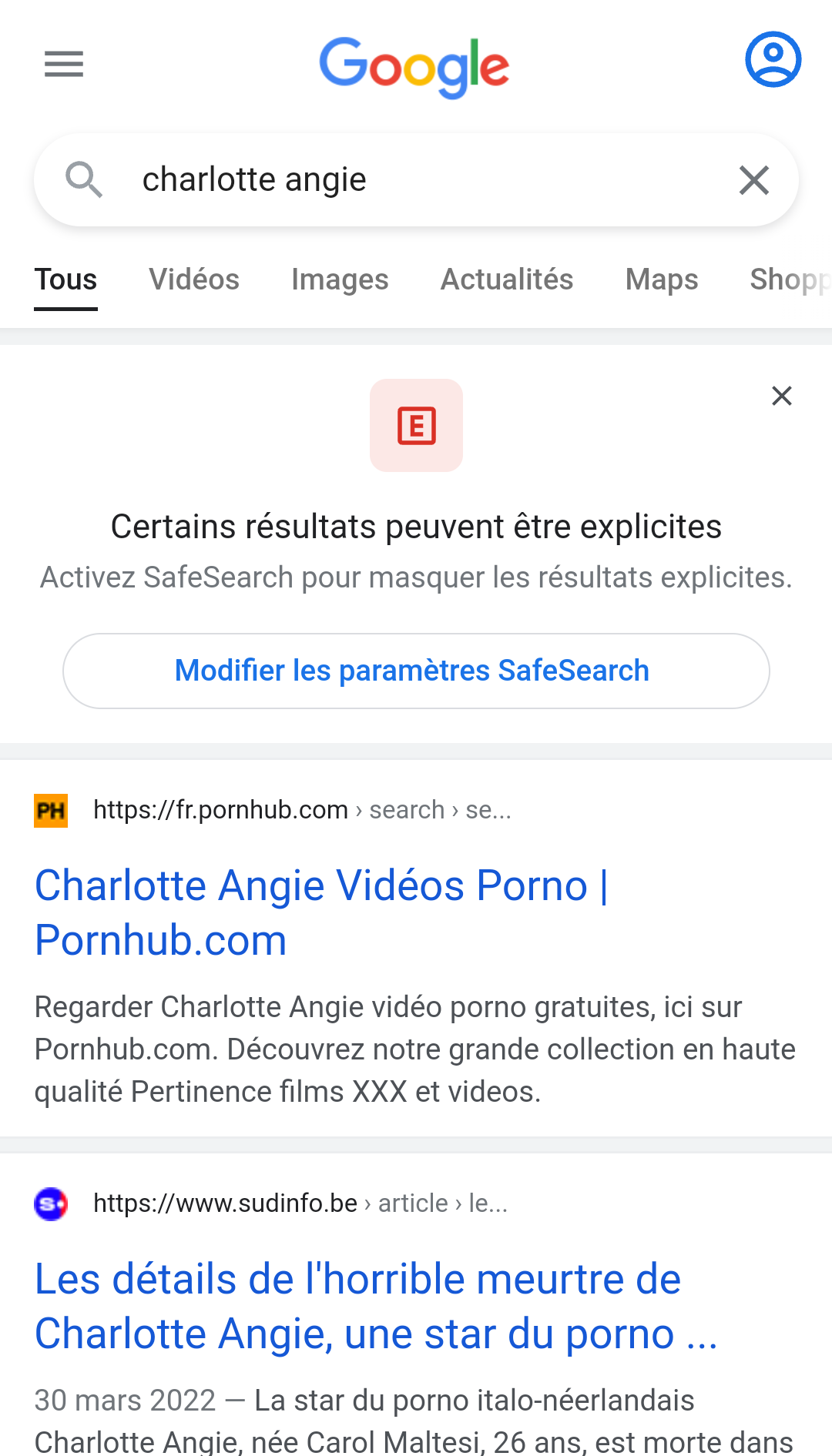Dismiss the explicit results notice
The image size is (832, 1456).
(x=782, y=396)
